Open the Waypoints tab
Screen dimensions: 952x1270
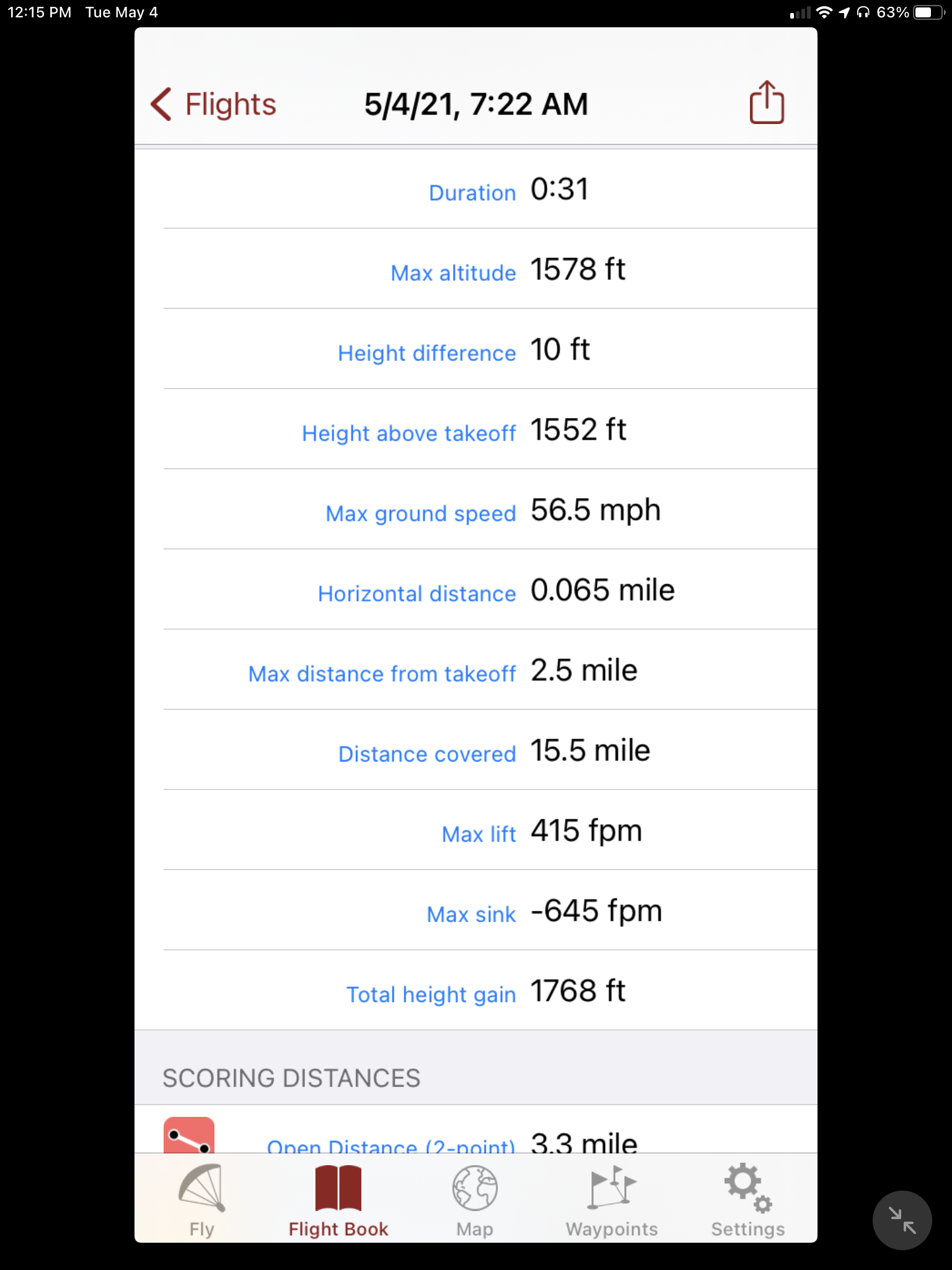point(612,1201)
